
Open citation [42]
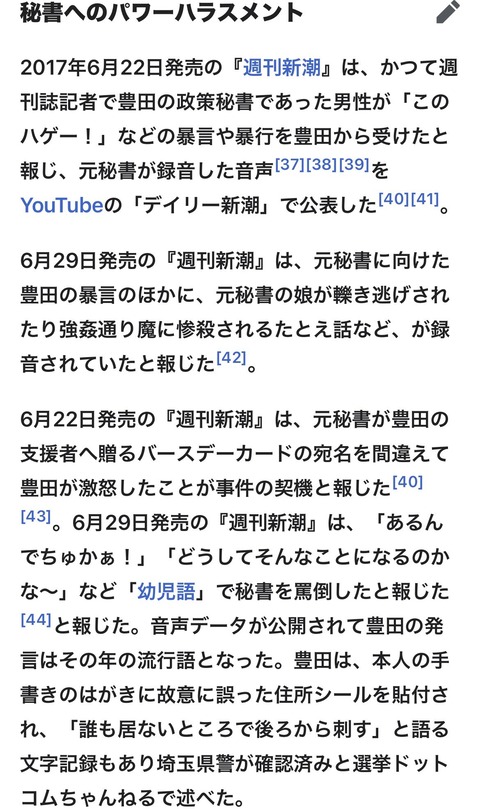tap(231, 357)
